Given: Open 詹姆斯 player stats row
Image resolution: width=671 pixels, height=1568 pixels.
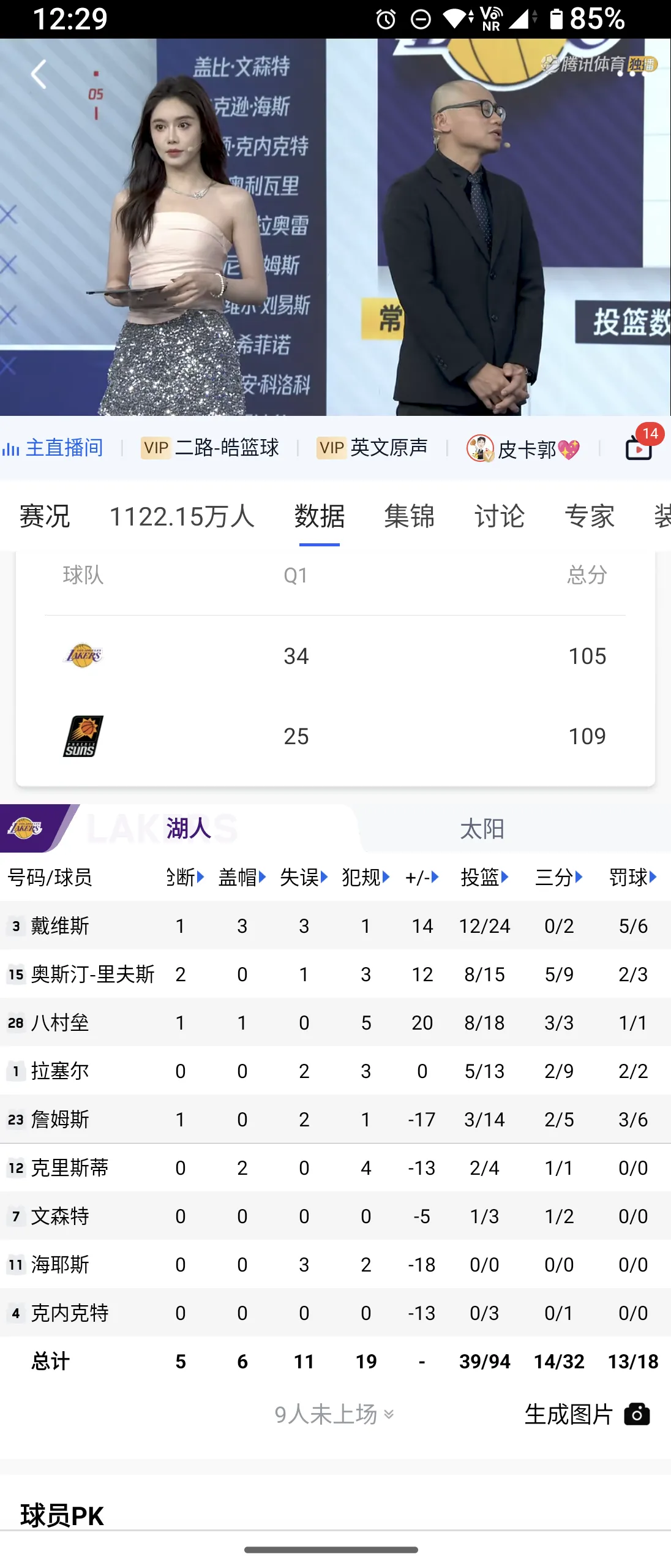Looking at the screenshot, I should pyautogui.click(x=60, y=1120).
